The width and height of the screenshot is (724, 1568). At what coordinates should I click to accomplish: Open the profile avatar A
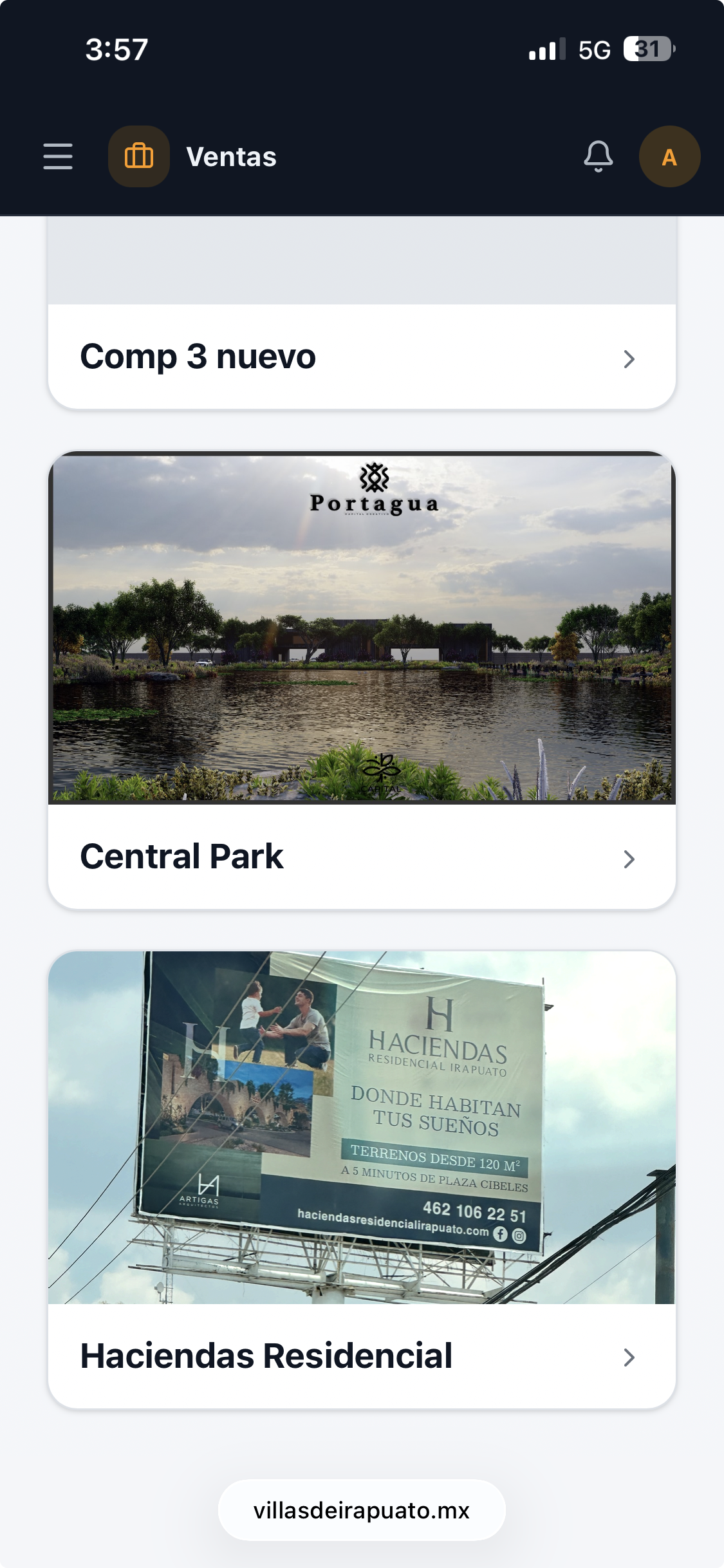(x=669, y=156)
